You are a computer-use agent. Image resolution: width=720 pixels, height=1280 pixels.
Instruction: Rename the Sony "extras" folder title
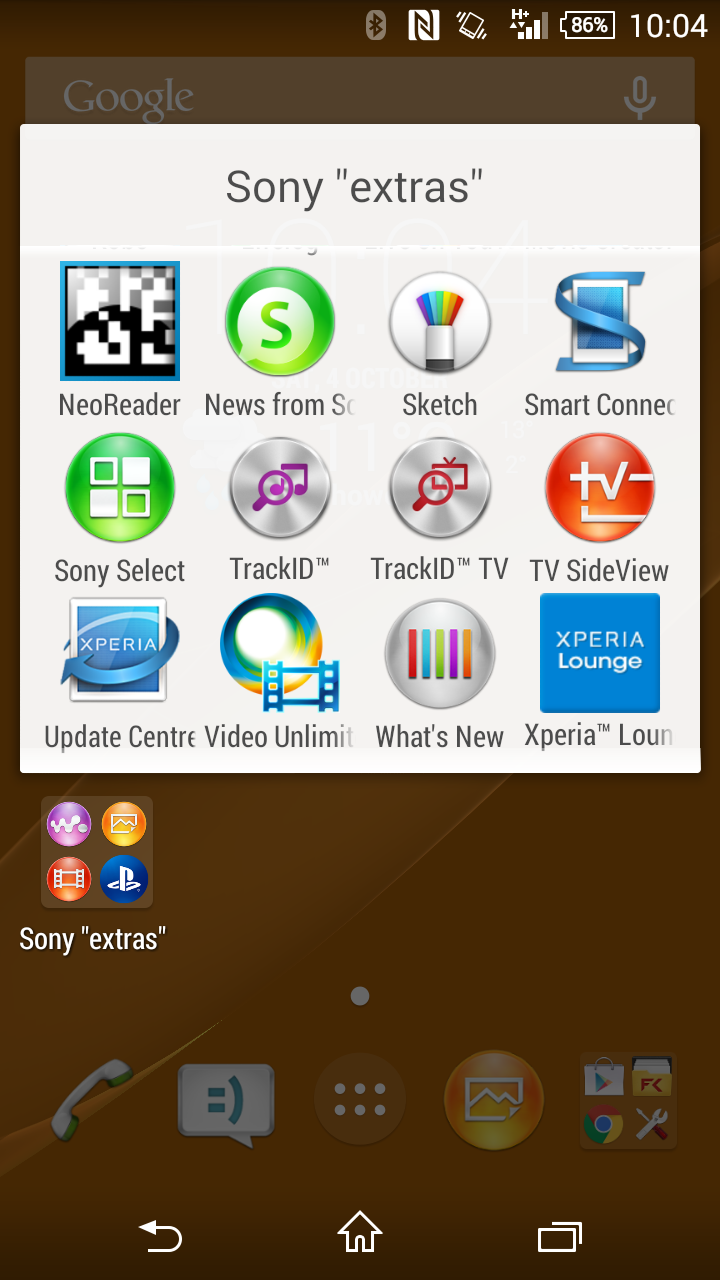pos(355,187)
